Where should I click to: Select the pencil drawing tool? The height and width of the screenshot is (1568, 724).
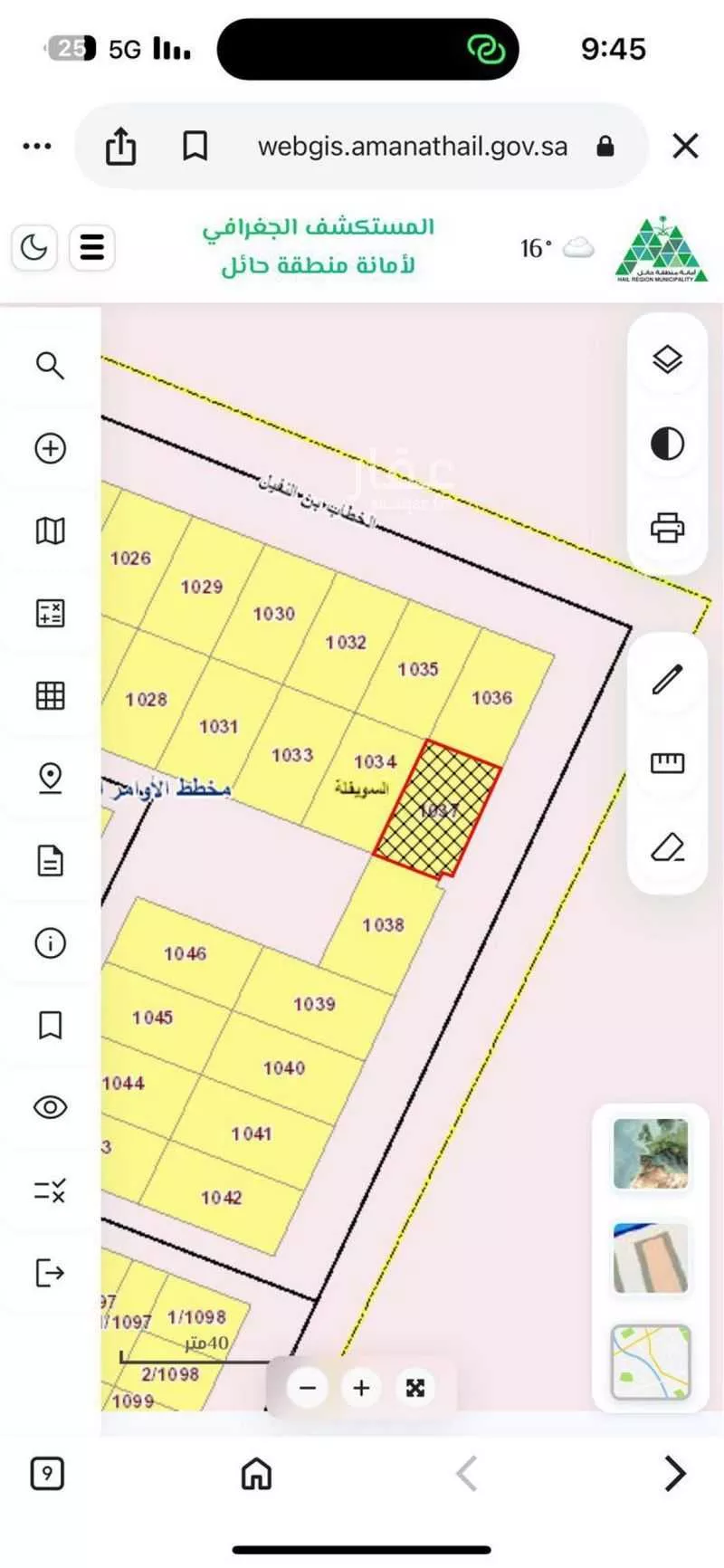[x=667, y=679]
